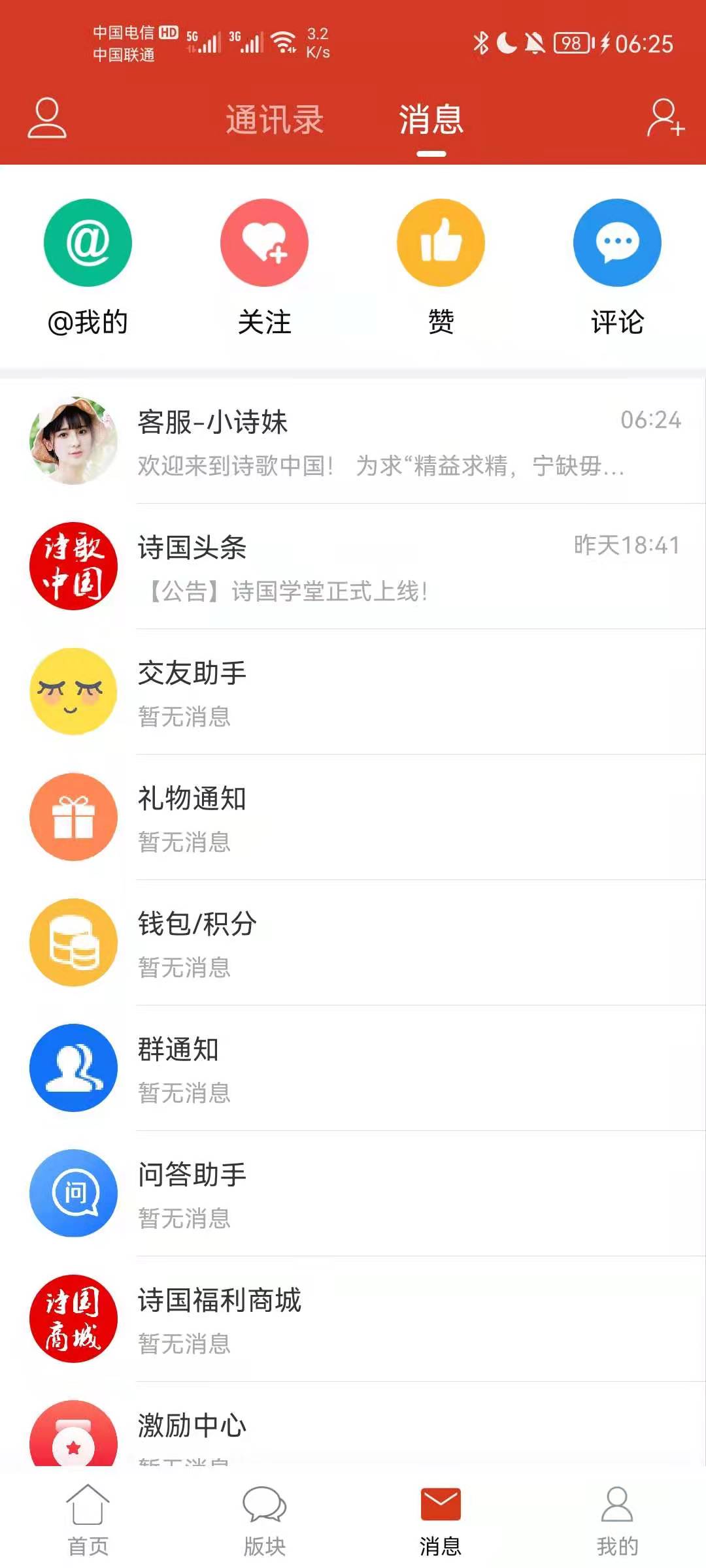Open 钱包/积分 wallet messages channel
This screenshot has width=706, height=1568.
click(353, 943)
